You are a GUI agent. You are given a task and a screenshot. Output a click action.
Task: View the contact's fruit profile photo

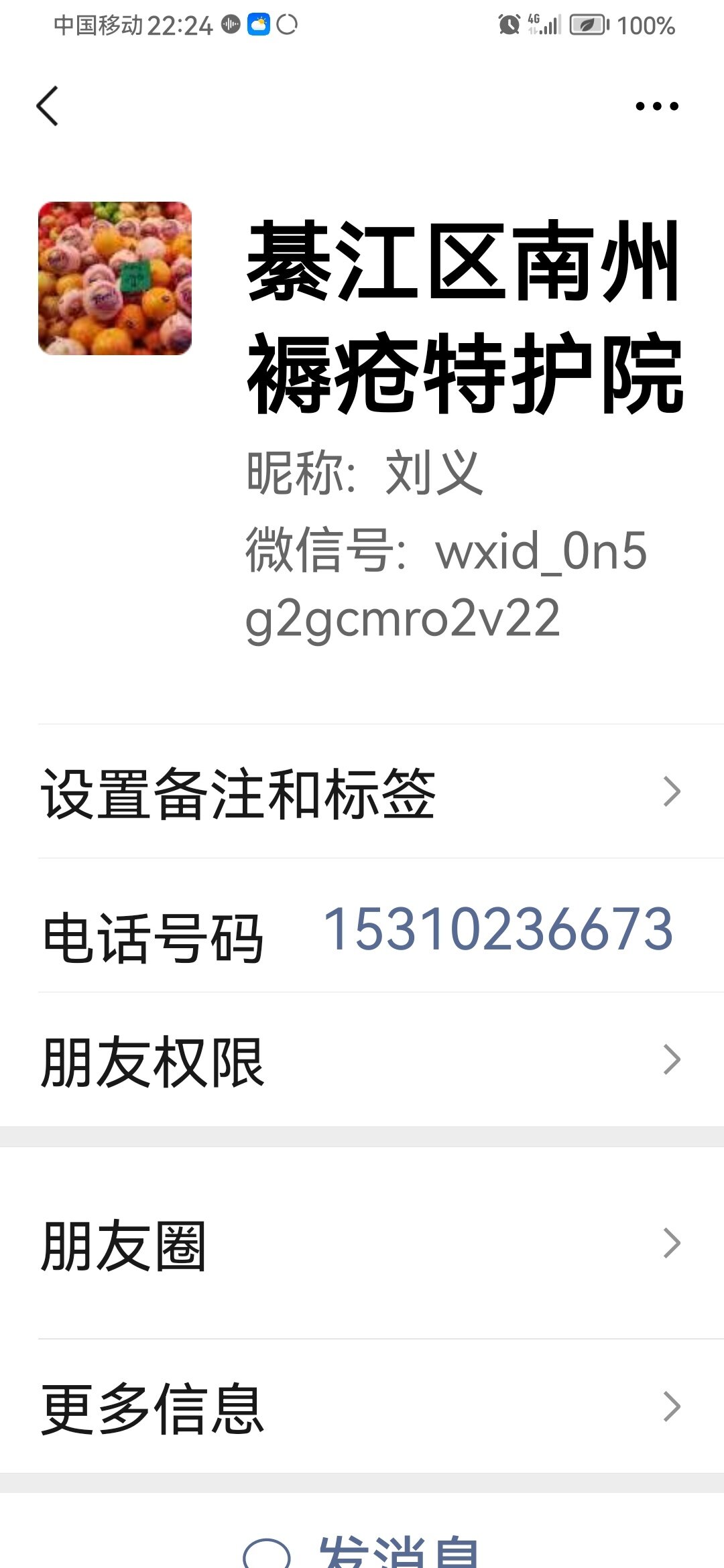tap(115, 278)
